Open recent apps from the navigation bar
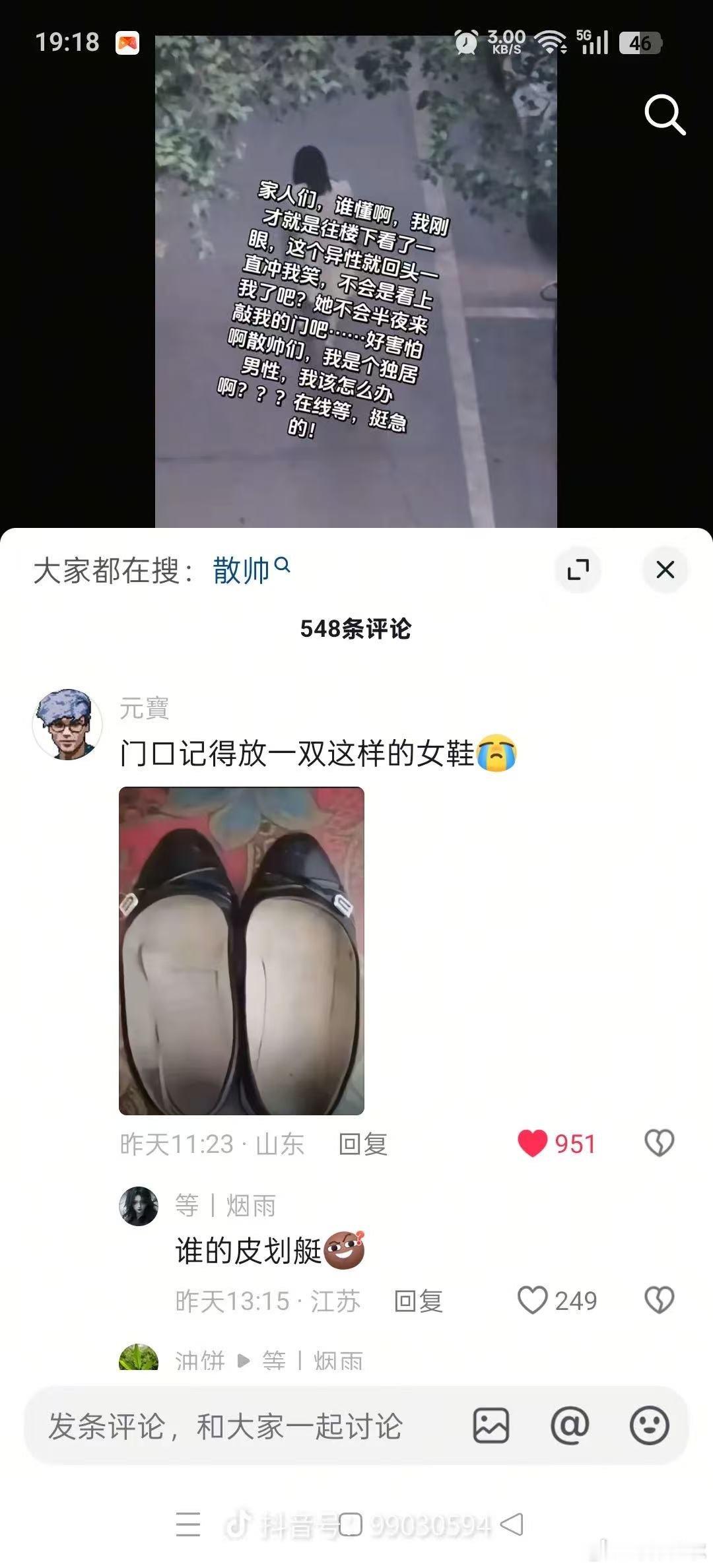The image size is (713, 1568). coord(188,1524)
